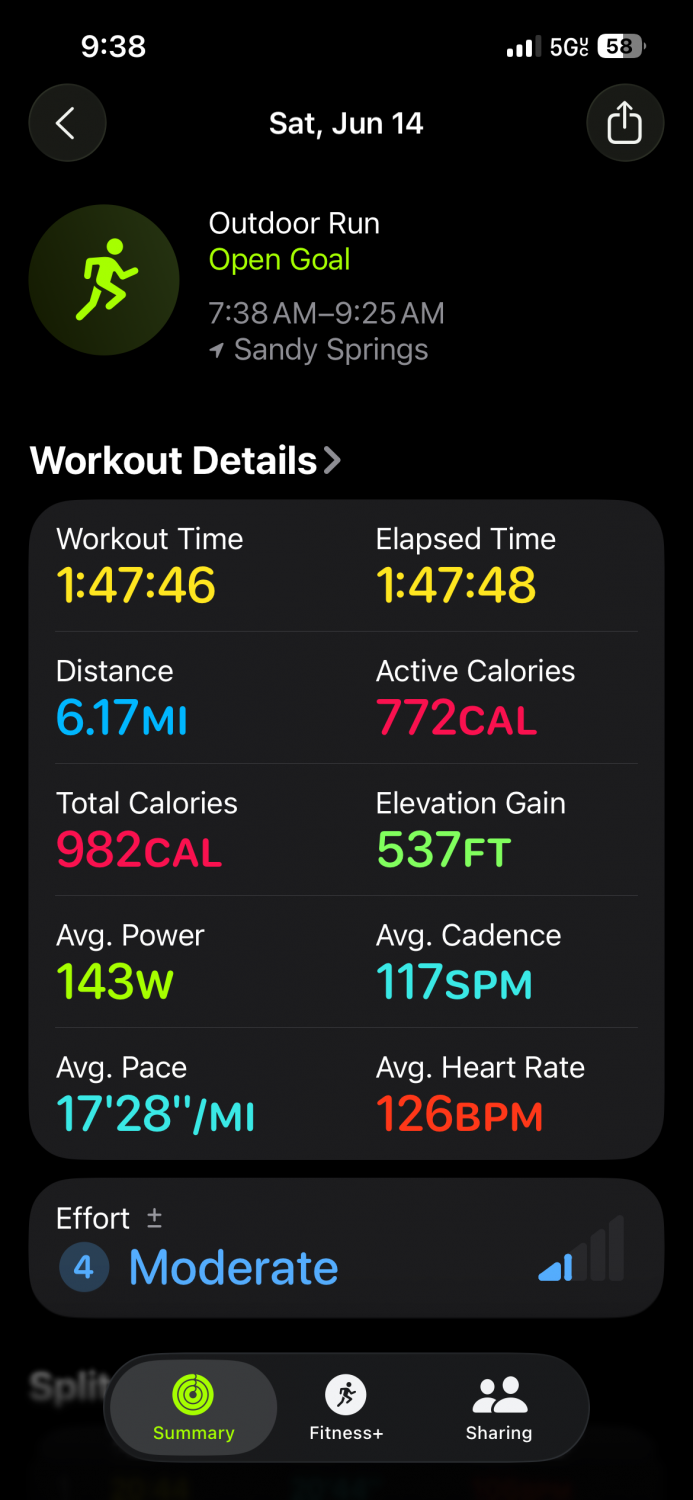Open Workout Details
The height and width of the screenshot is (1500, 693).
tap(186, 460)
